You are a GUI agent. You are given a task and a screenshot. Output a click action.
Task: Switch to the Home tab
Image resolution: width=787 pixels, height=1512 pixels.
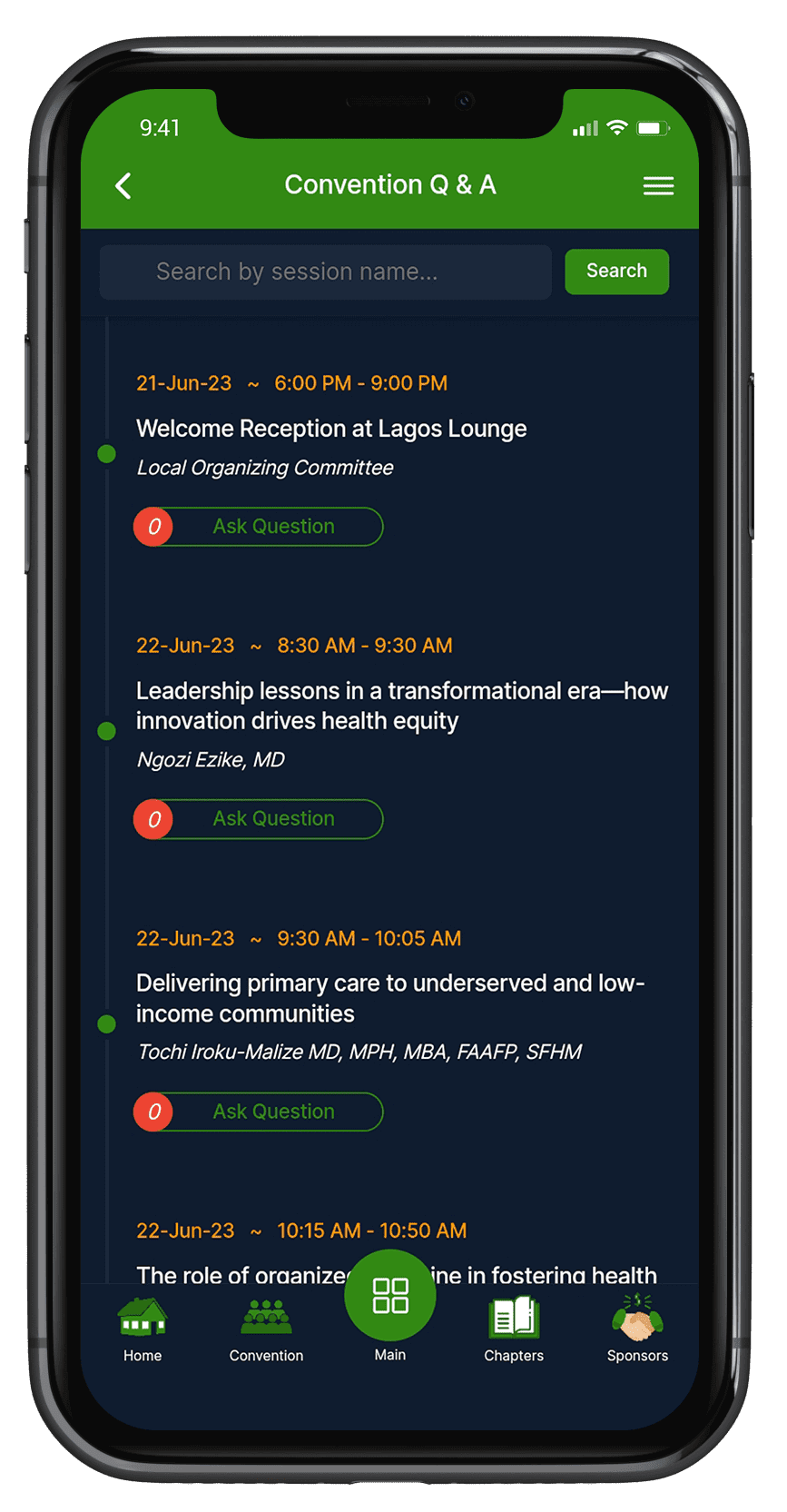click(143, 1329)
